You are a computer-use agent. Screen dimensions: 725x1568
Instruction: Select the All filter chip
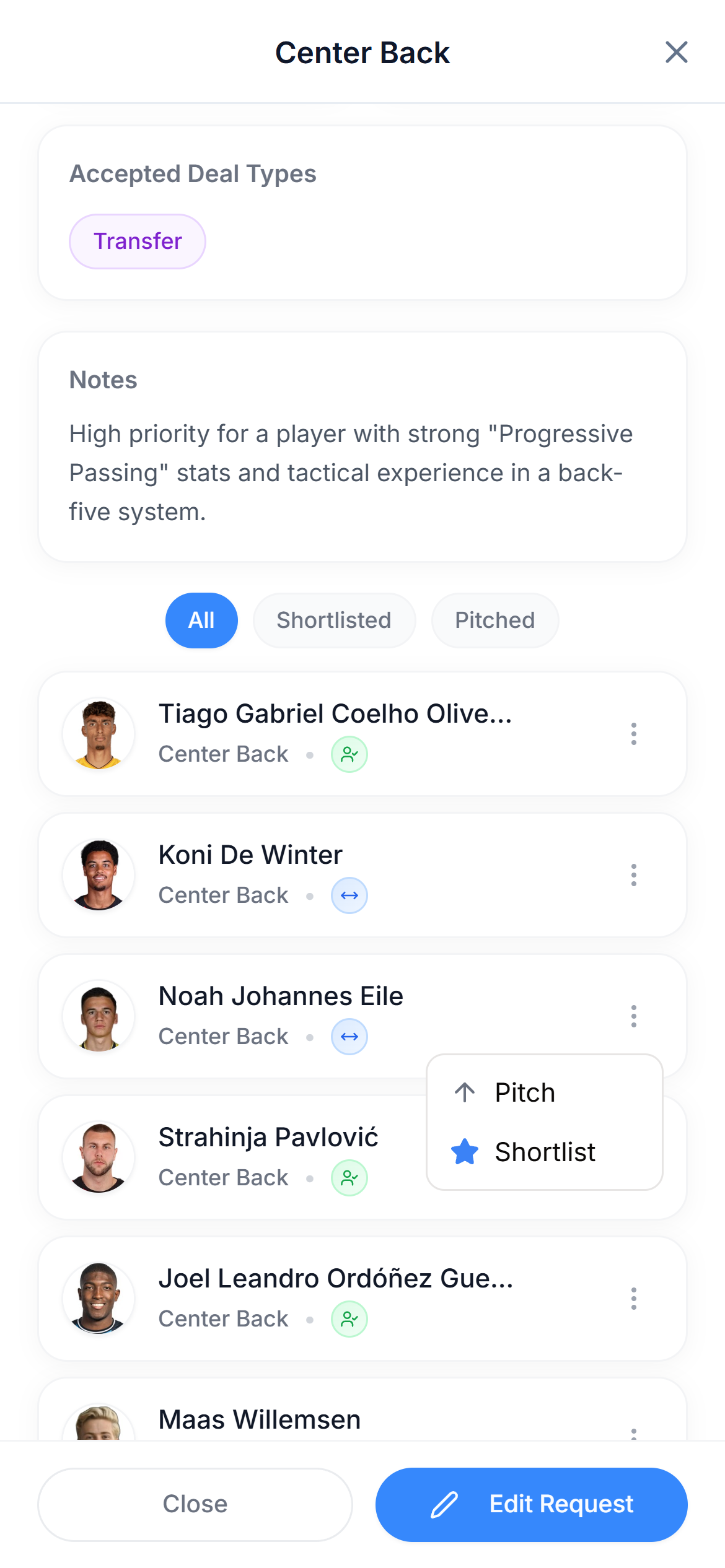click(201, 620)
